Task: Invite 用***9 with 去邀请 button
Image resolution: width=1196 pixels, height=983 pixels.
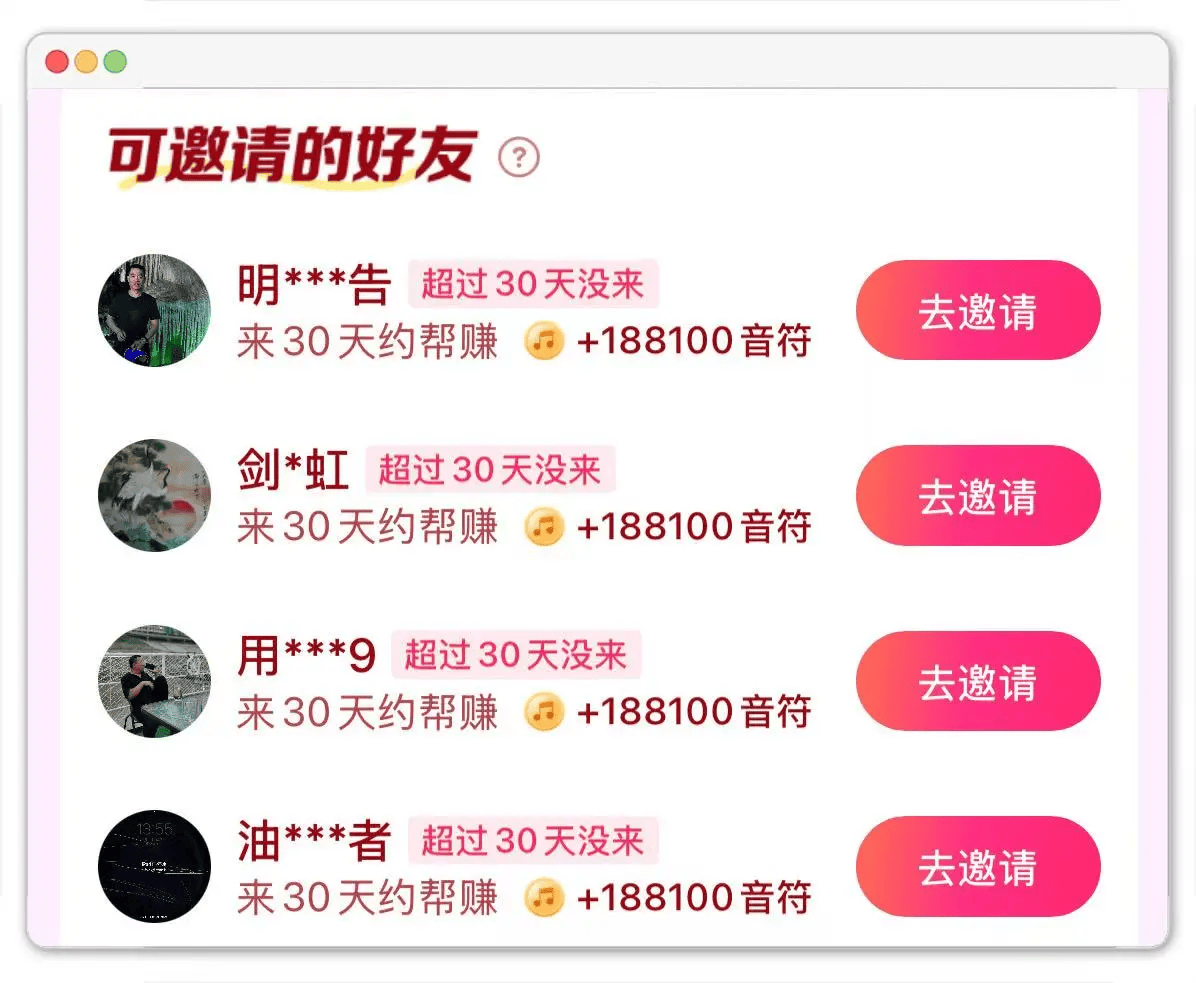Action: point(977,681)
